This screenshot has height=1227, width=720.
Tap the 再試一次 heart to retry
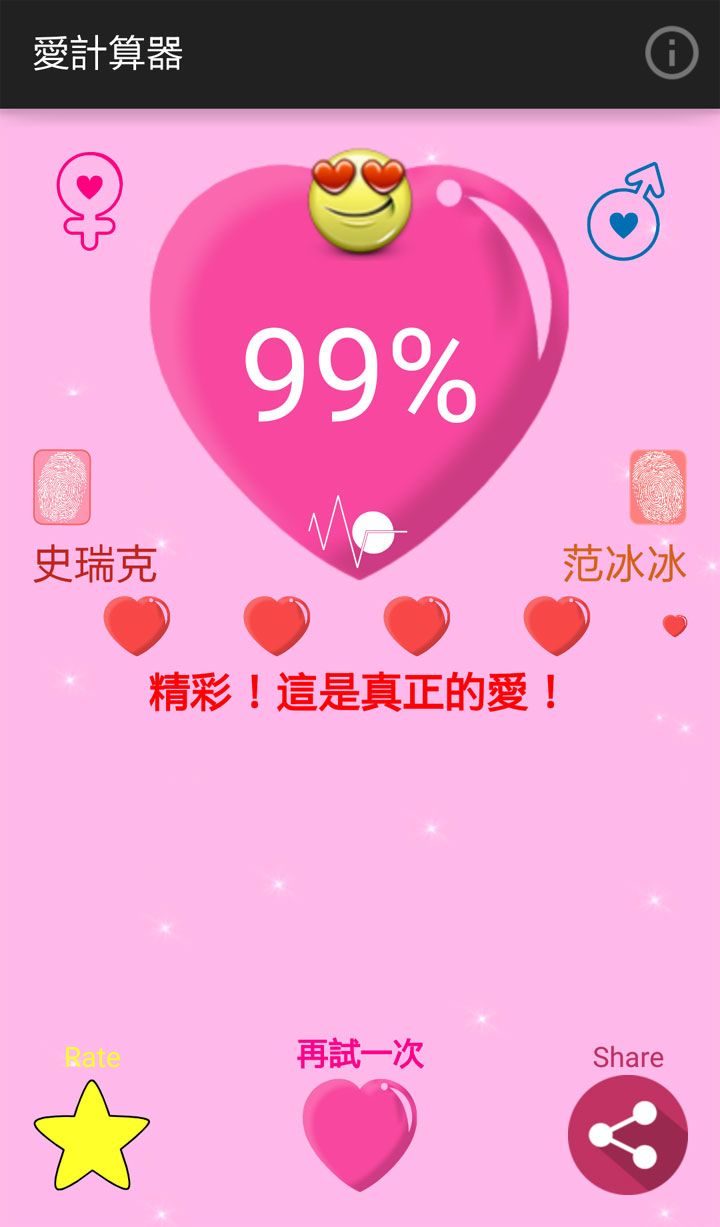[360, 1132]
